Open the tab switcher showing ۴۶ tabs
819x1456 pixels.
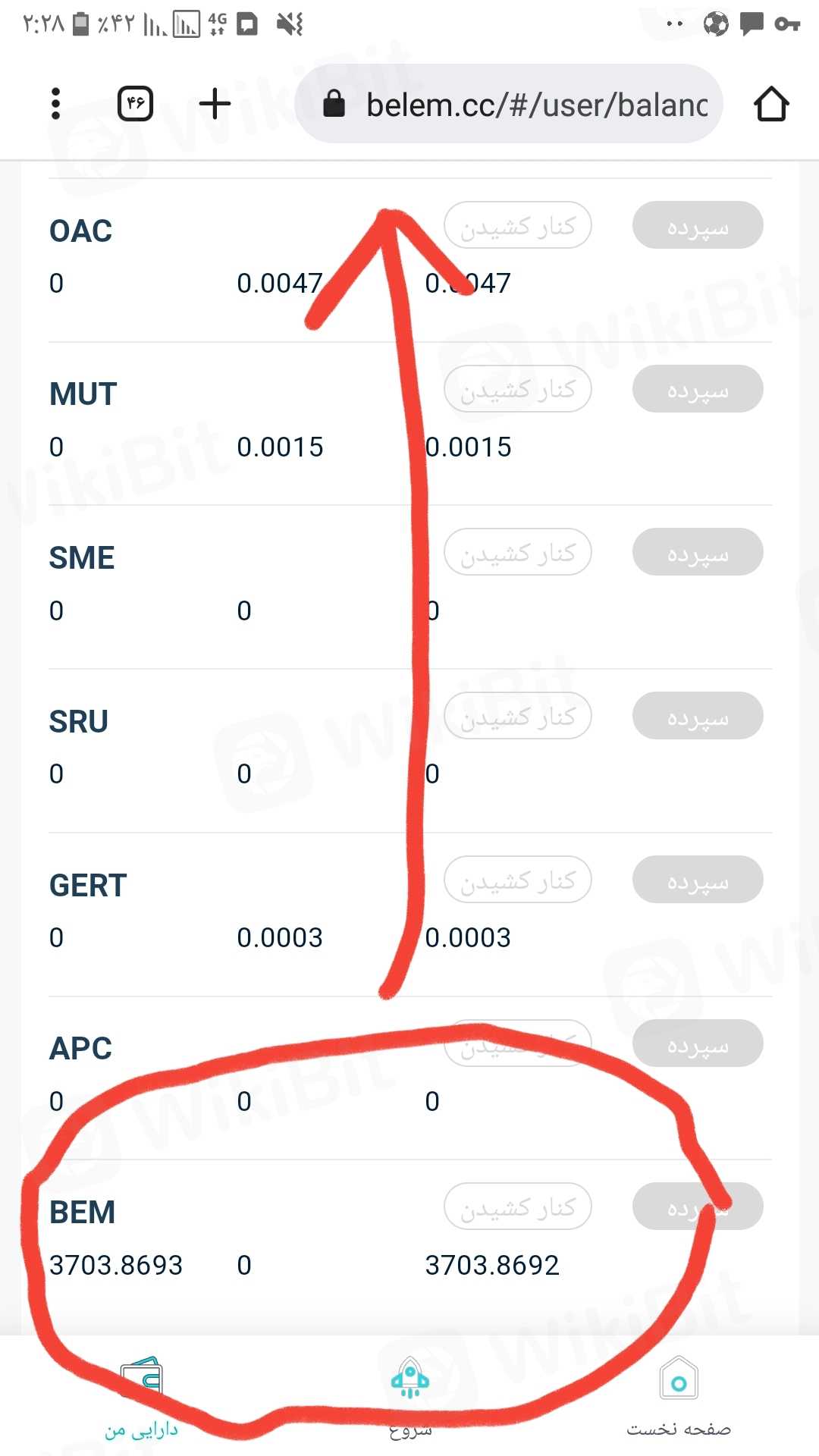tap(136, 104)
